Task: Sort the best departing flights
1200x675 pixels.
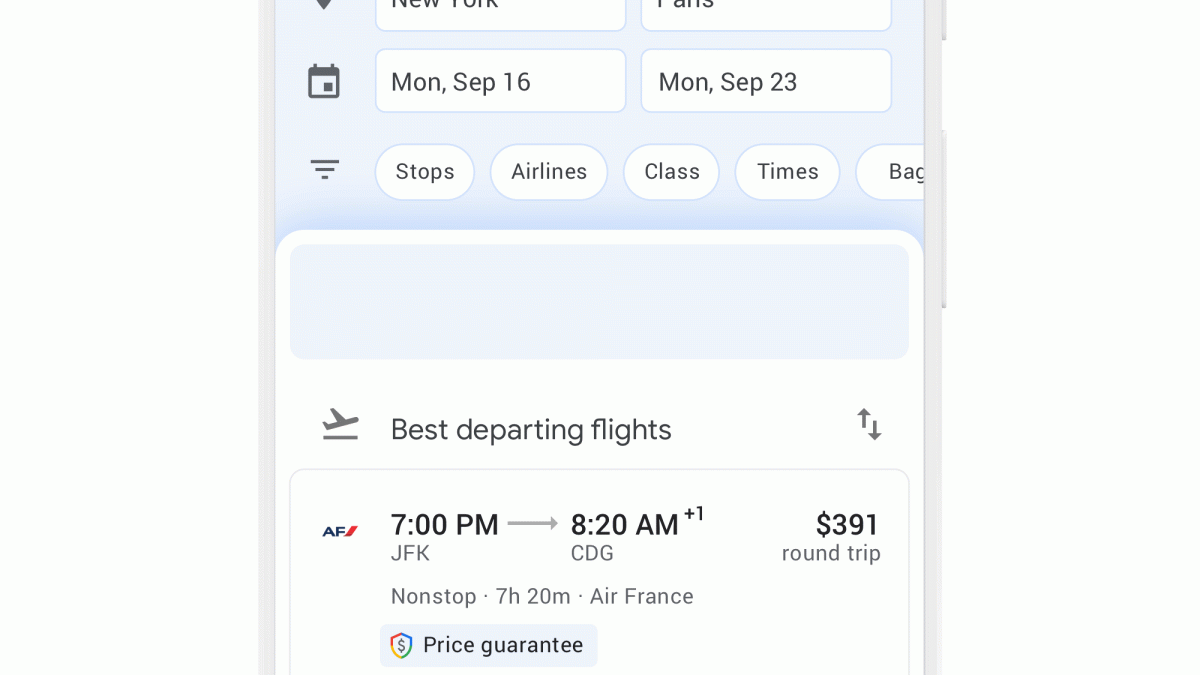Action: click(x=869, y=425)
